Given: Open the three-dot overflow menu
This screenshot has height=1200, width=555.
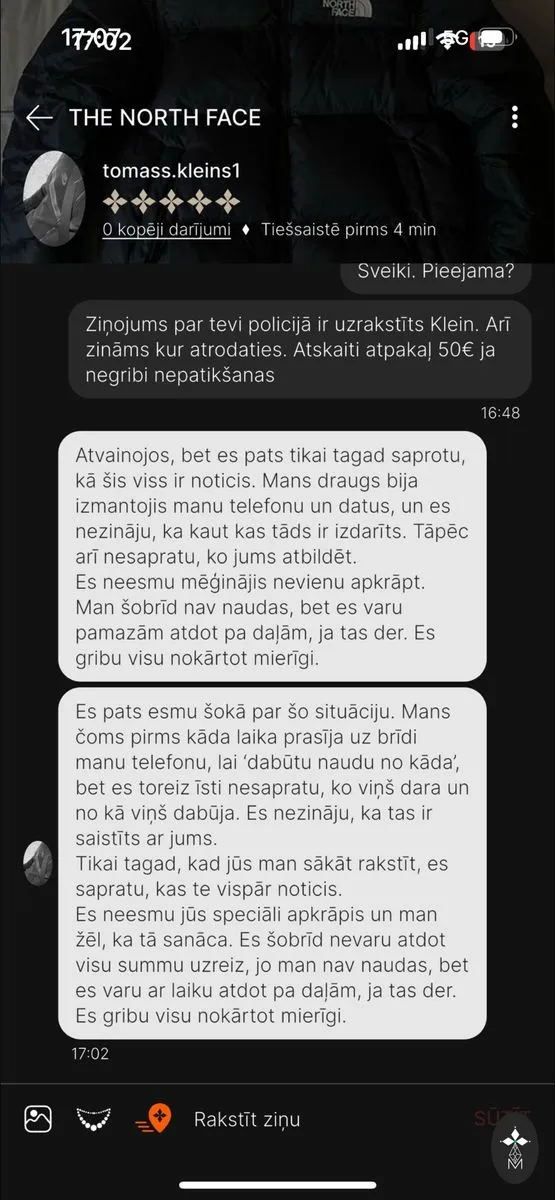Looking at the screenshot, I should point(514,118).
